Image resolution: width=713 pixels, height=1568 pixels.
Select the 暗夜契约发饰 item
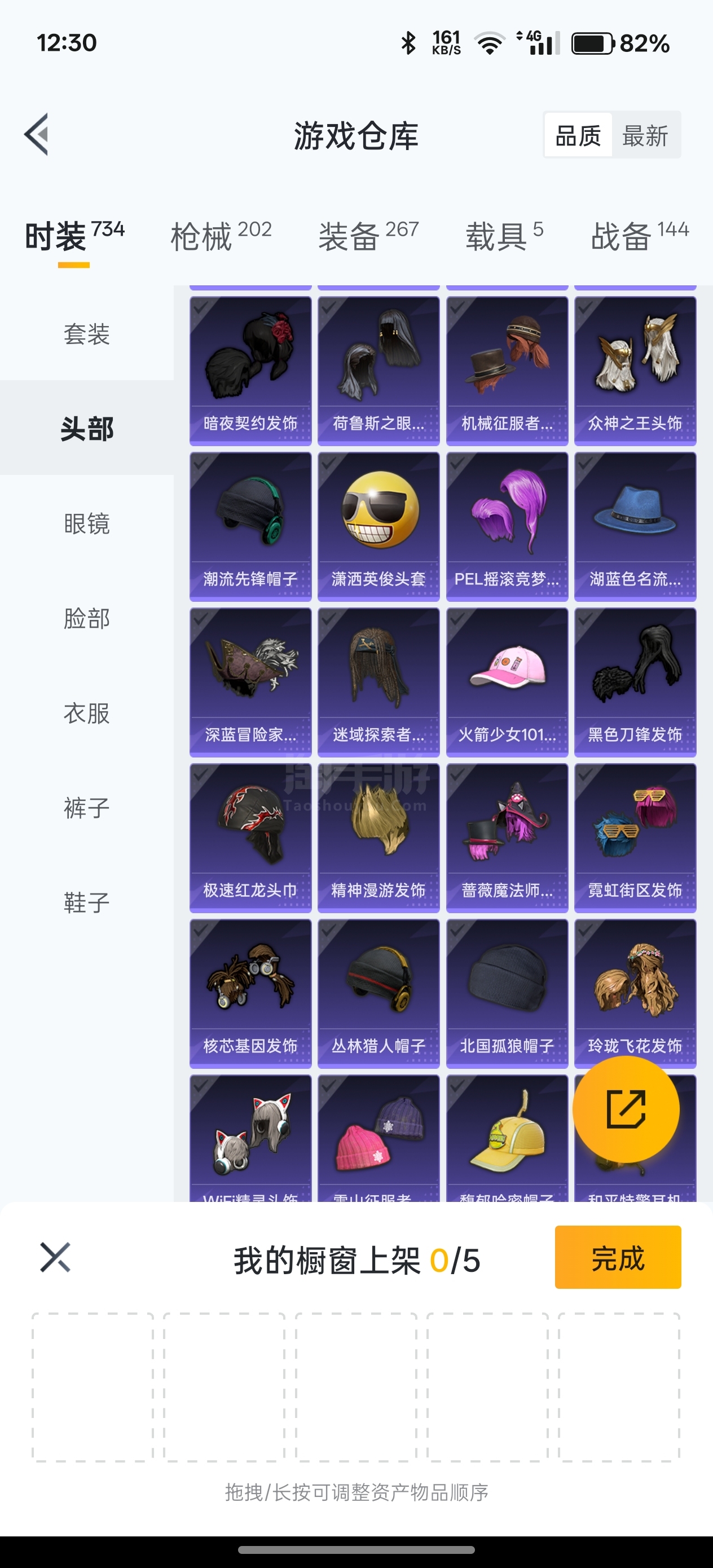(x=250, y=371)
